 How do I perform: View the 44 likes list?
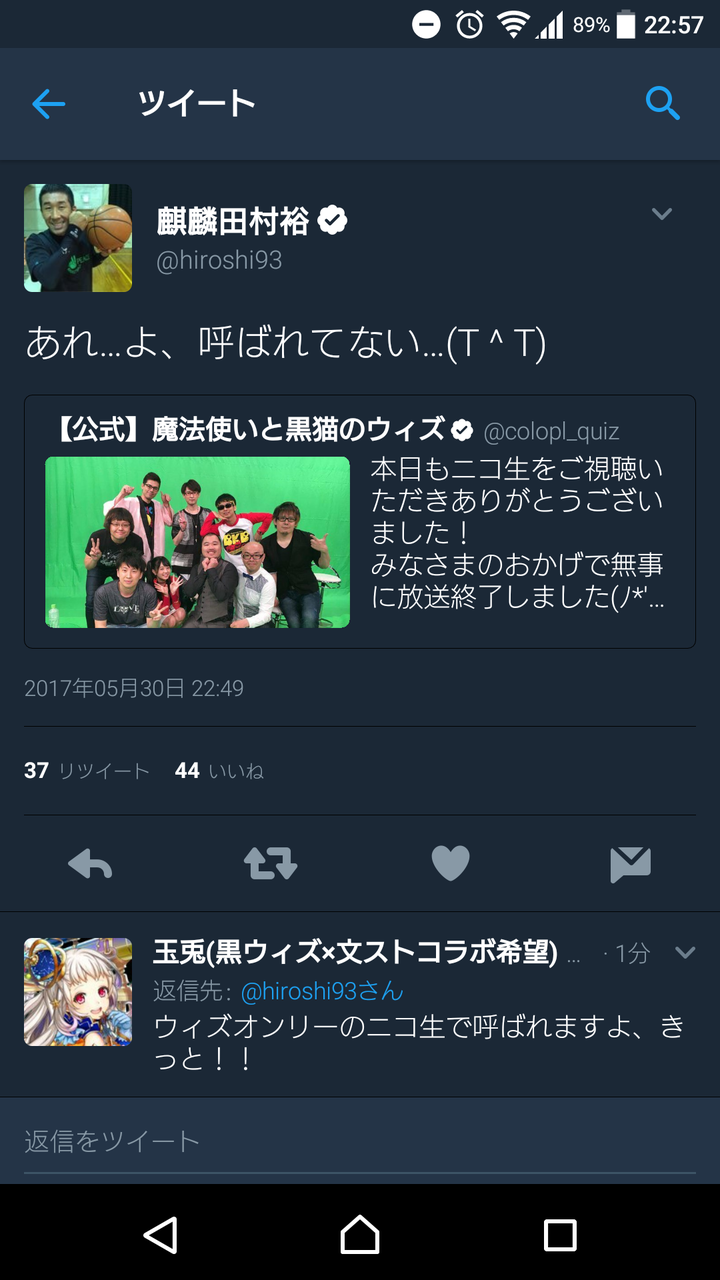tap(219, 771)
